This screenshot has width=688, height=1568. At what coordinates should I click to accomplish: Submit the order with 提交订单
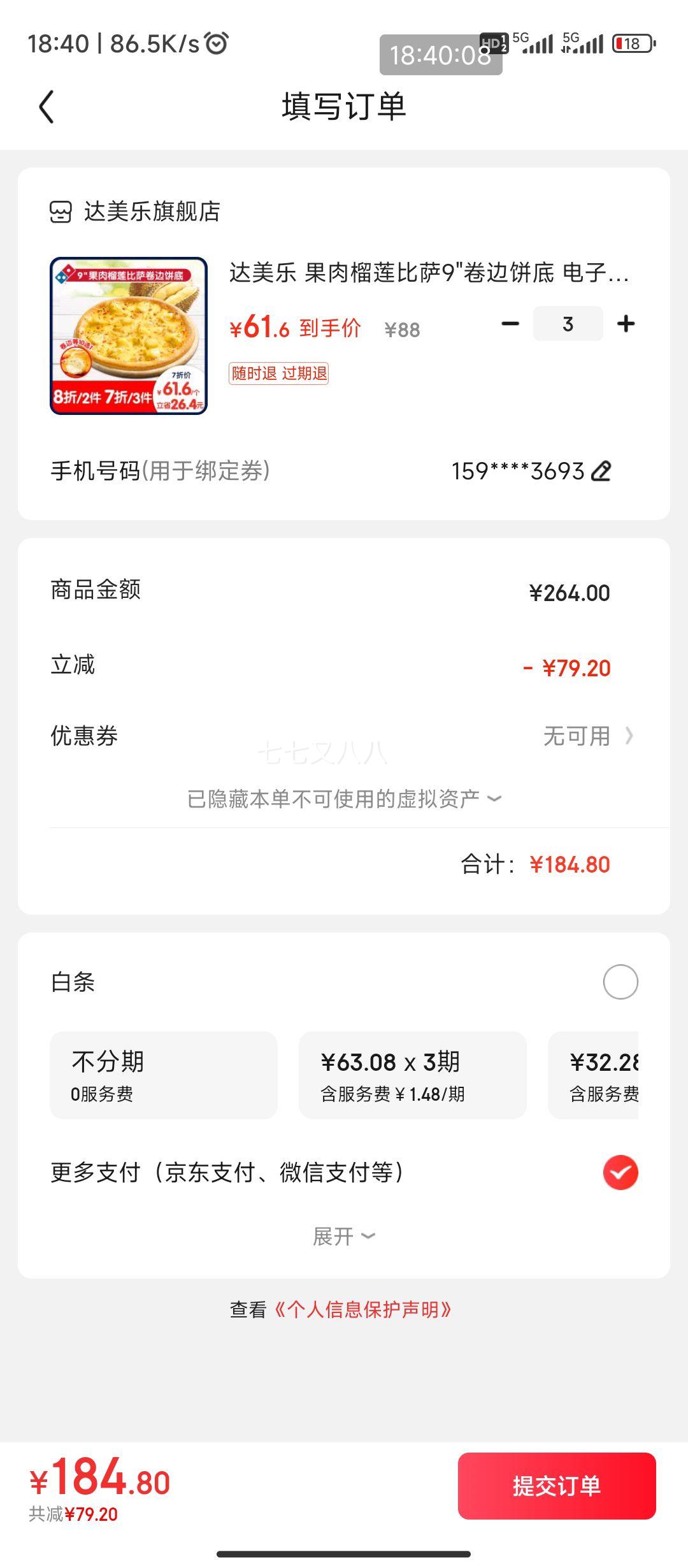click(x=557, y=1486)
